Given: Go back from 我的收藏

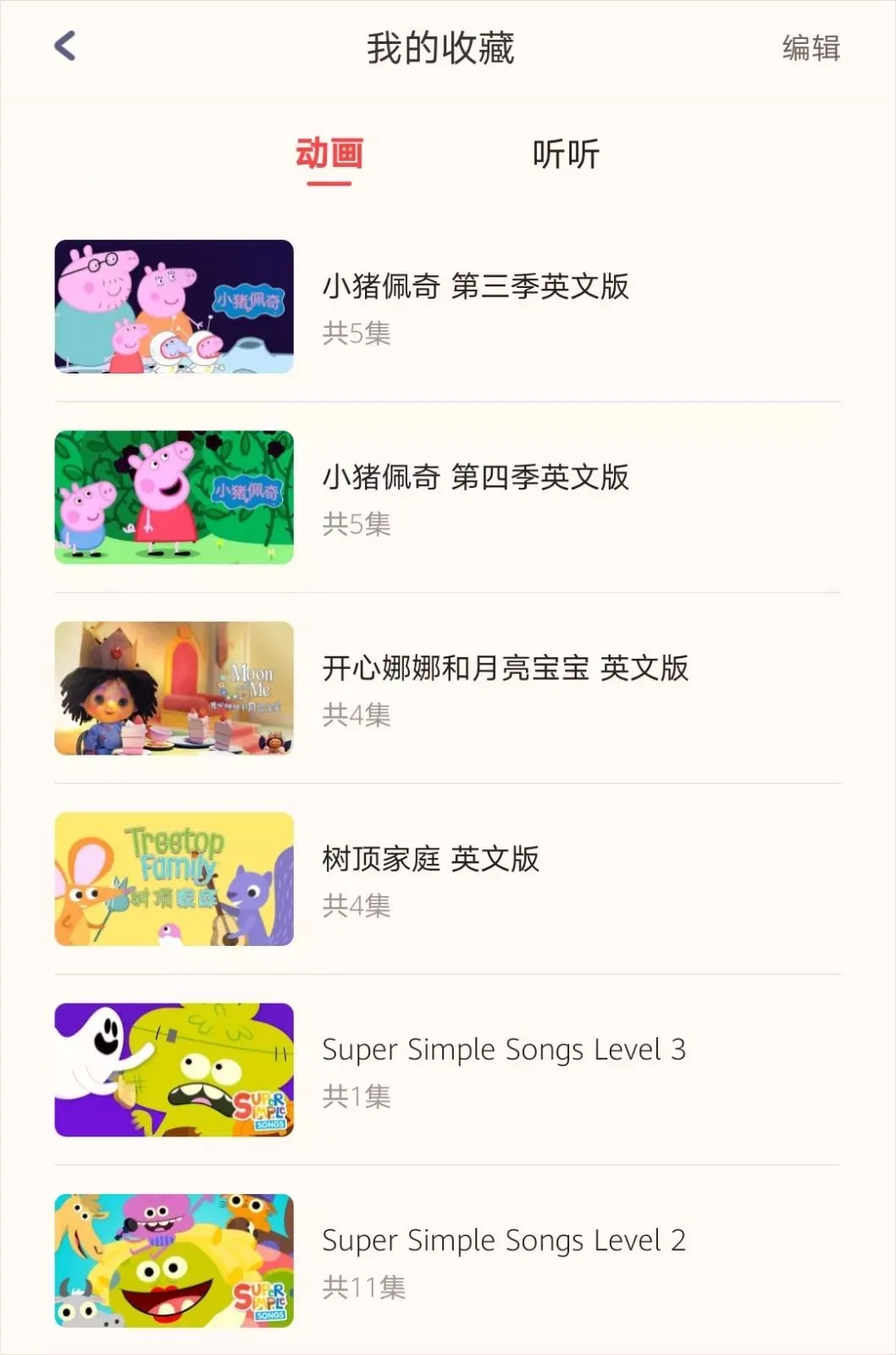Looking at the screenshot, I should click(x=65, y=47).
